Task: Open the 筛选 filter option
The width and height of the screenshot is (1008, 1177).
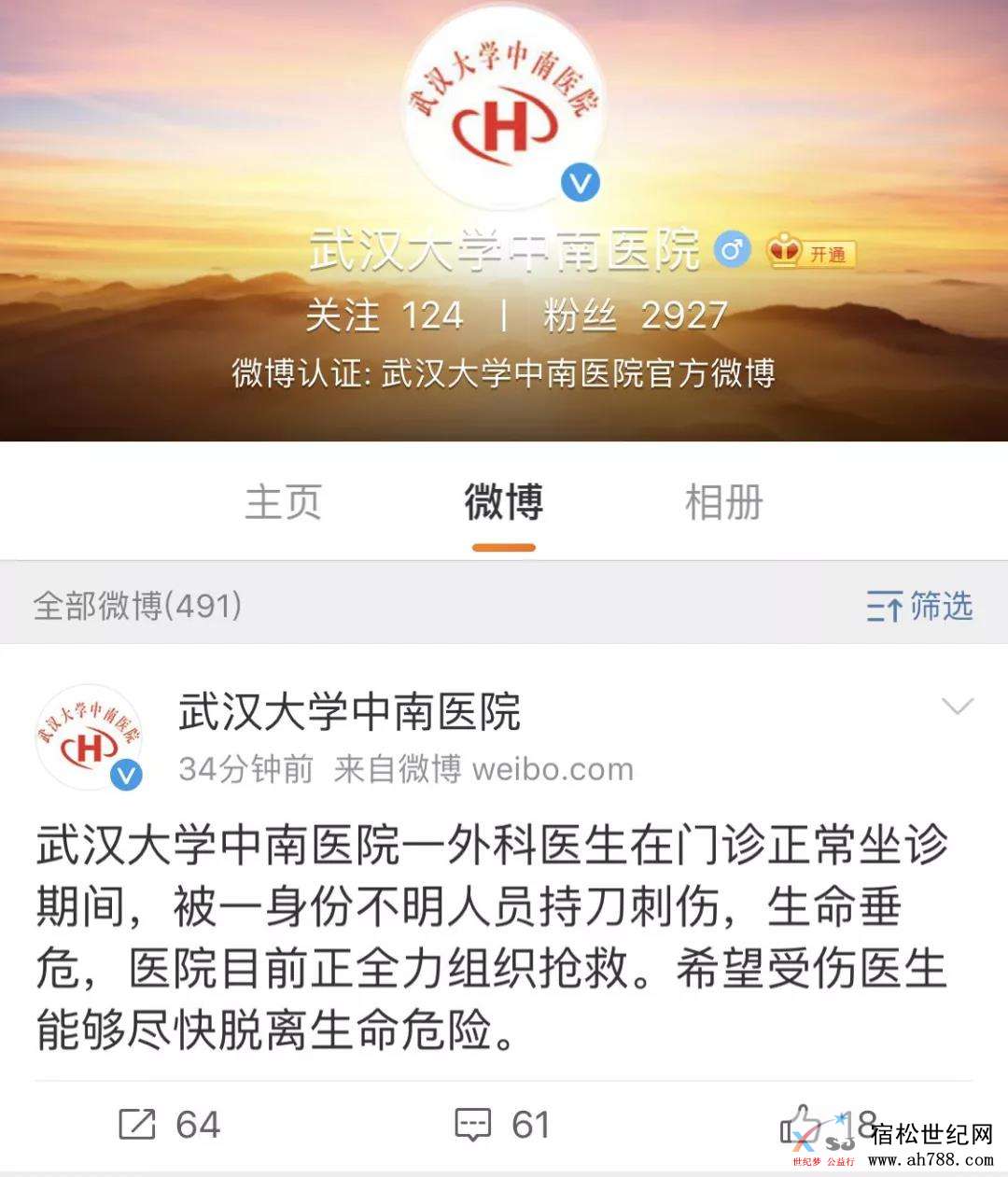Action: [x=919, y=606]
